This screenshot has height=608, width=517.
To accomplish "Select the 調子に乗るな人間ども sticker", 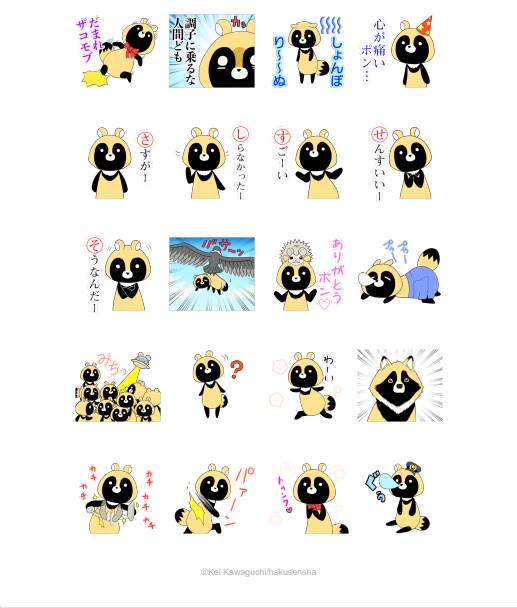I will [x=212, y=51].
